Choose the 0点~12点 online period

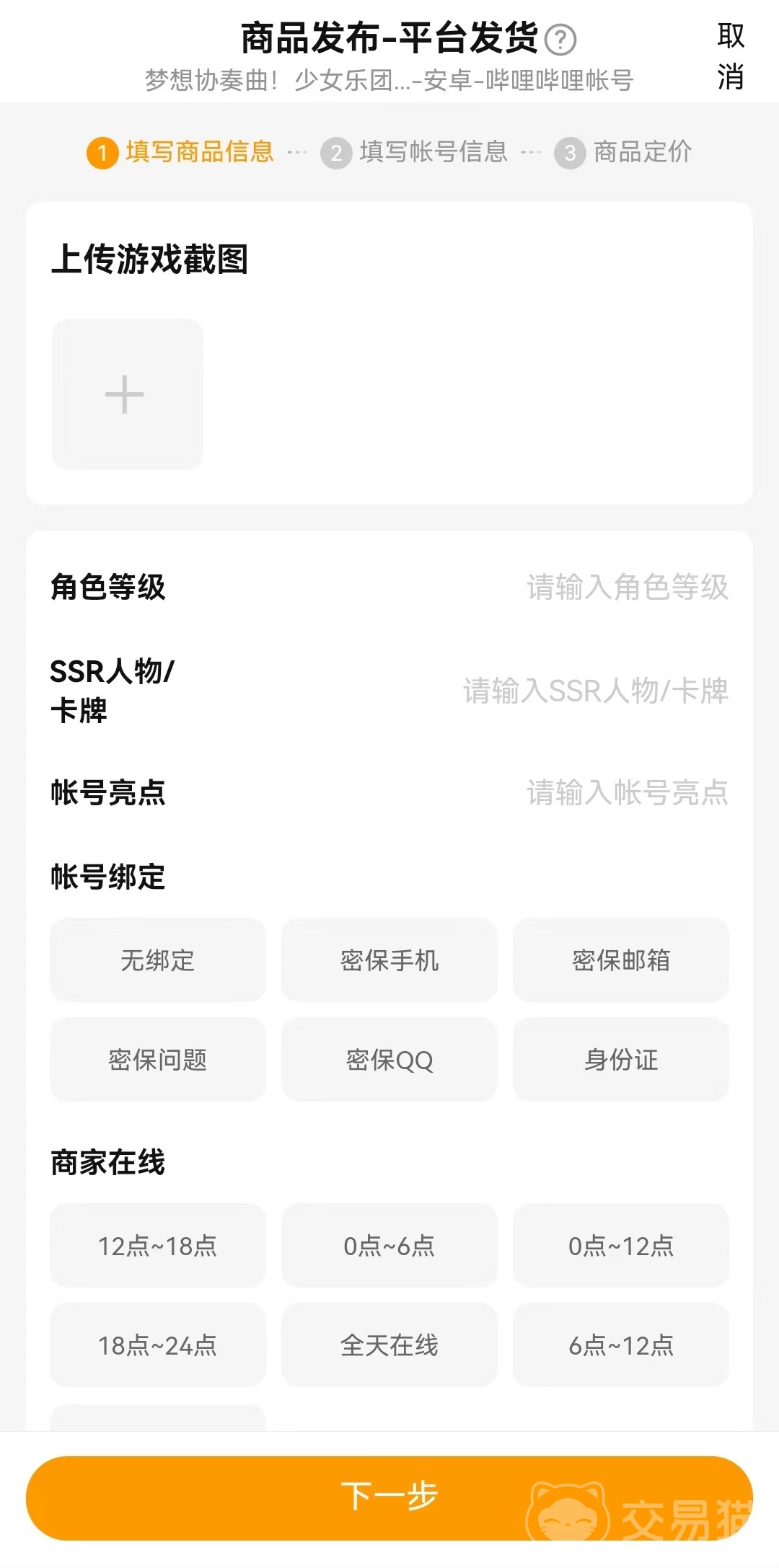coord(621,1246)
